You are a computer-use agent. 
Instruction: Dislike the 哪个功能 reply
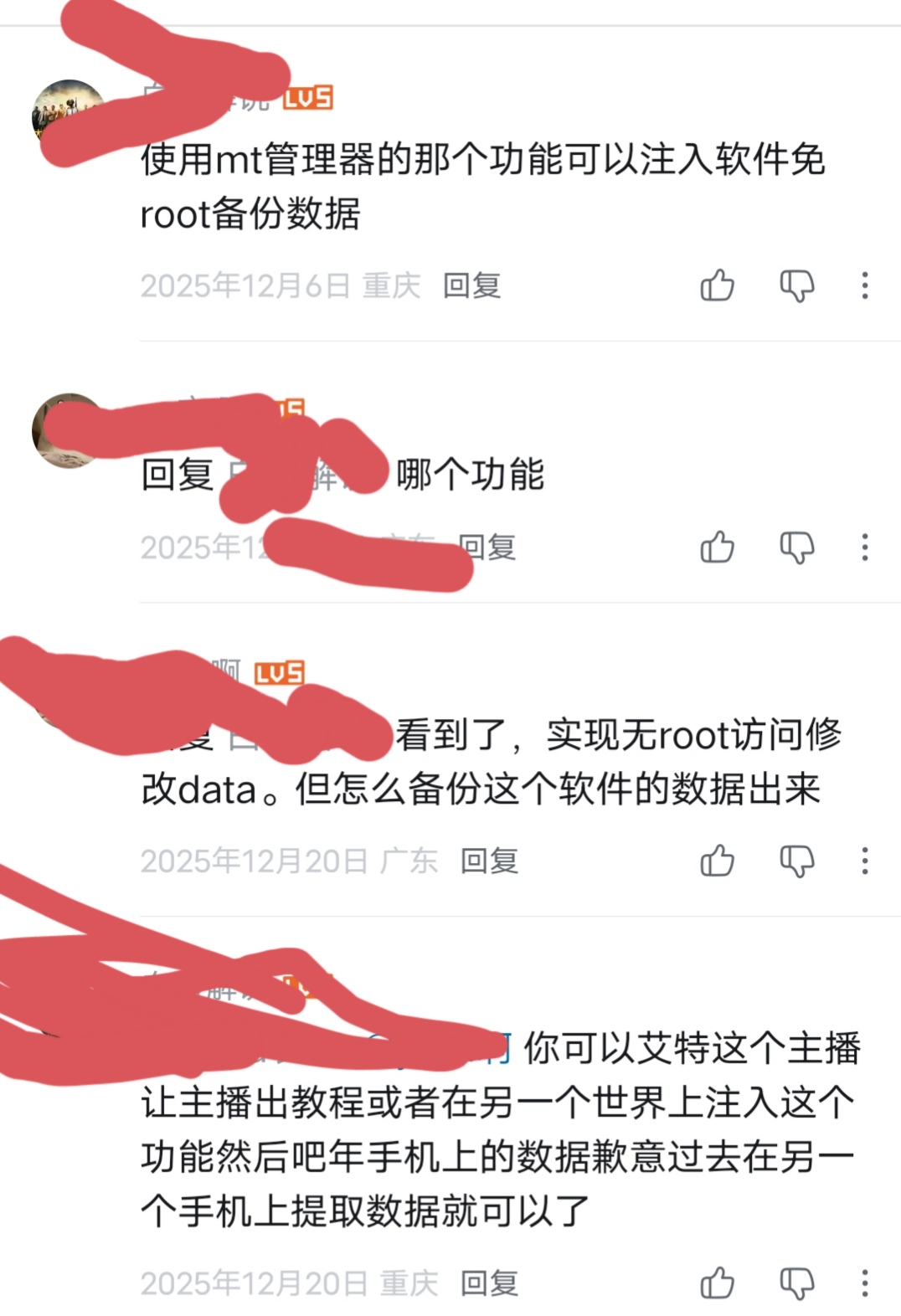(x=796, y=547)
